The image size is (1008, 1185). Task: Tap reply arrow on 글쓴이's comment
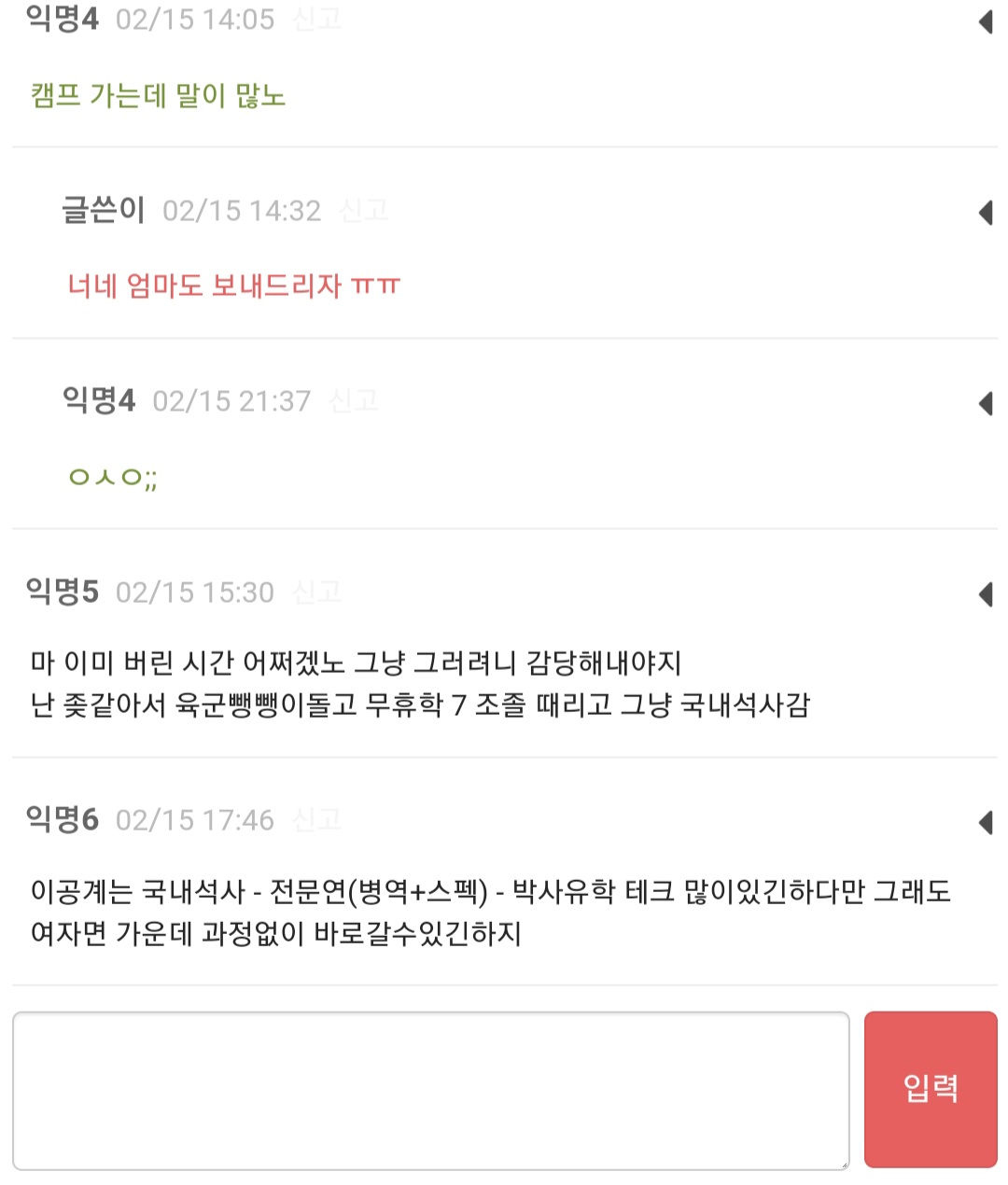[x=985, y=213]
